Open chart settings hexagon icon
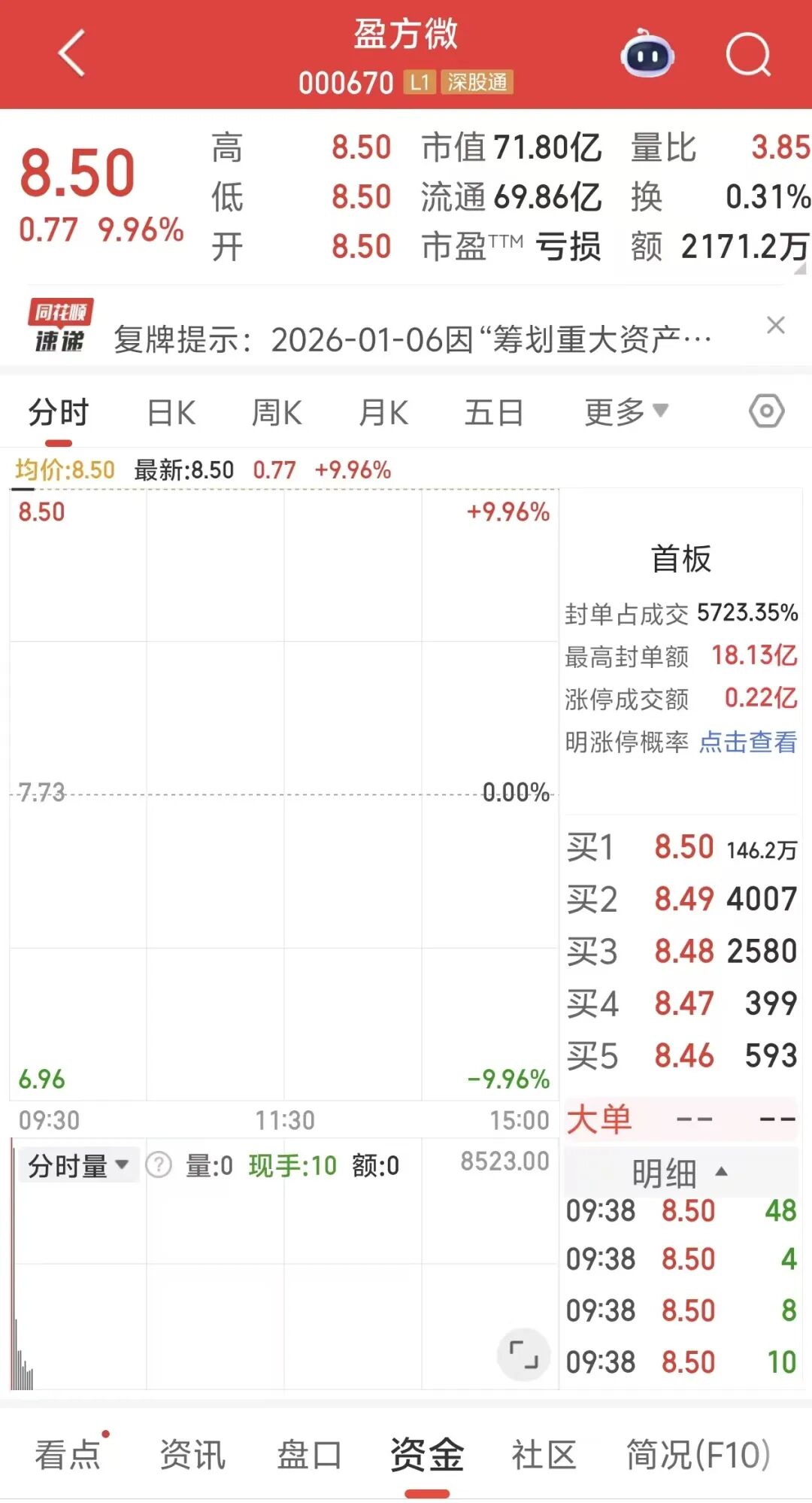The width and height of the screenshot is (812, 1503). point(766,411)
